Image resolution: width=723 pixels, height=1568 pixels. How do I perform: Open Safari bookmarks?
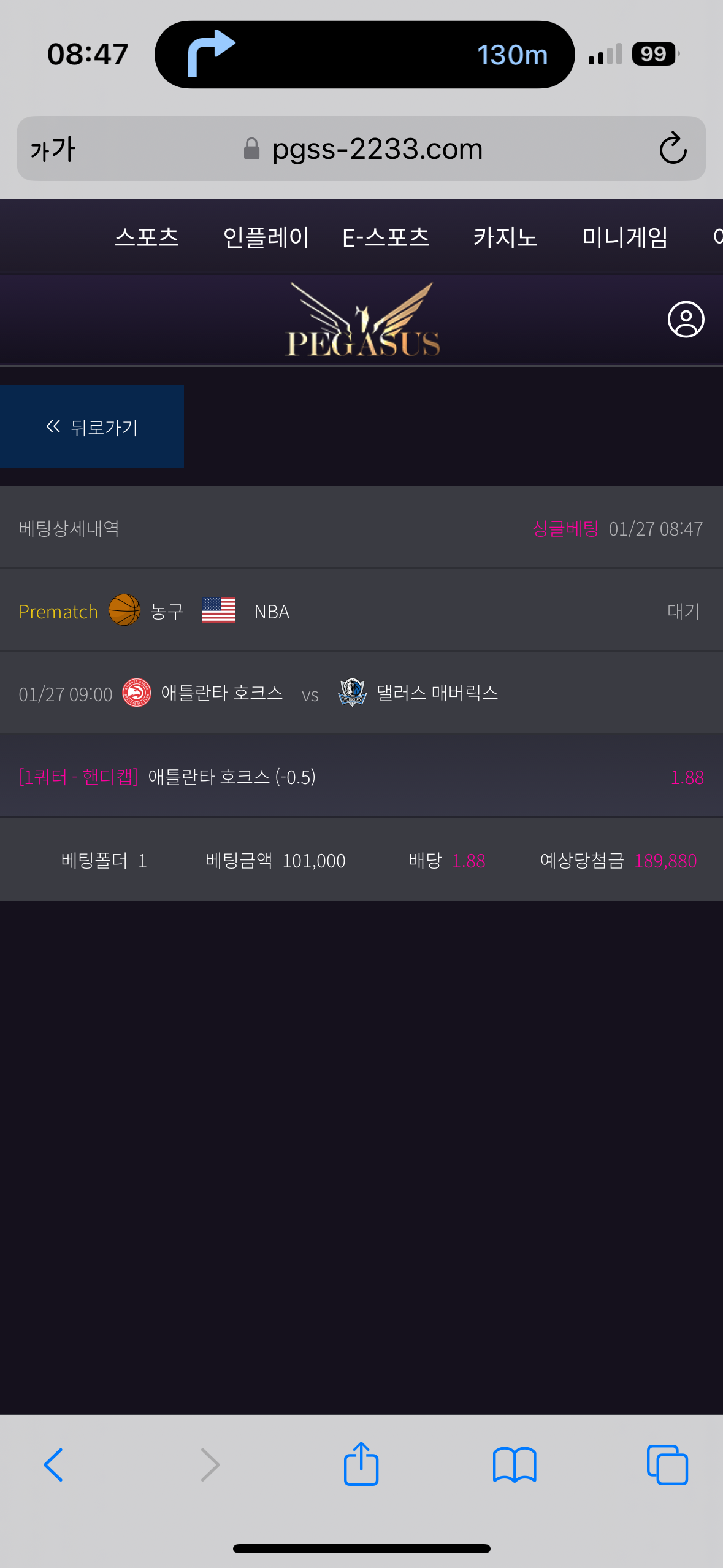(x=515, y=1464)
